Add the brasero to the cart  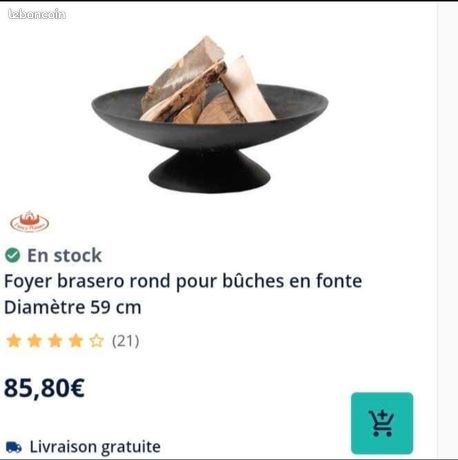click(x=382, y=423)
